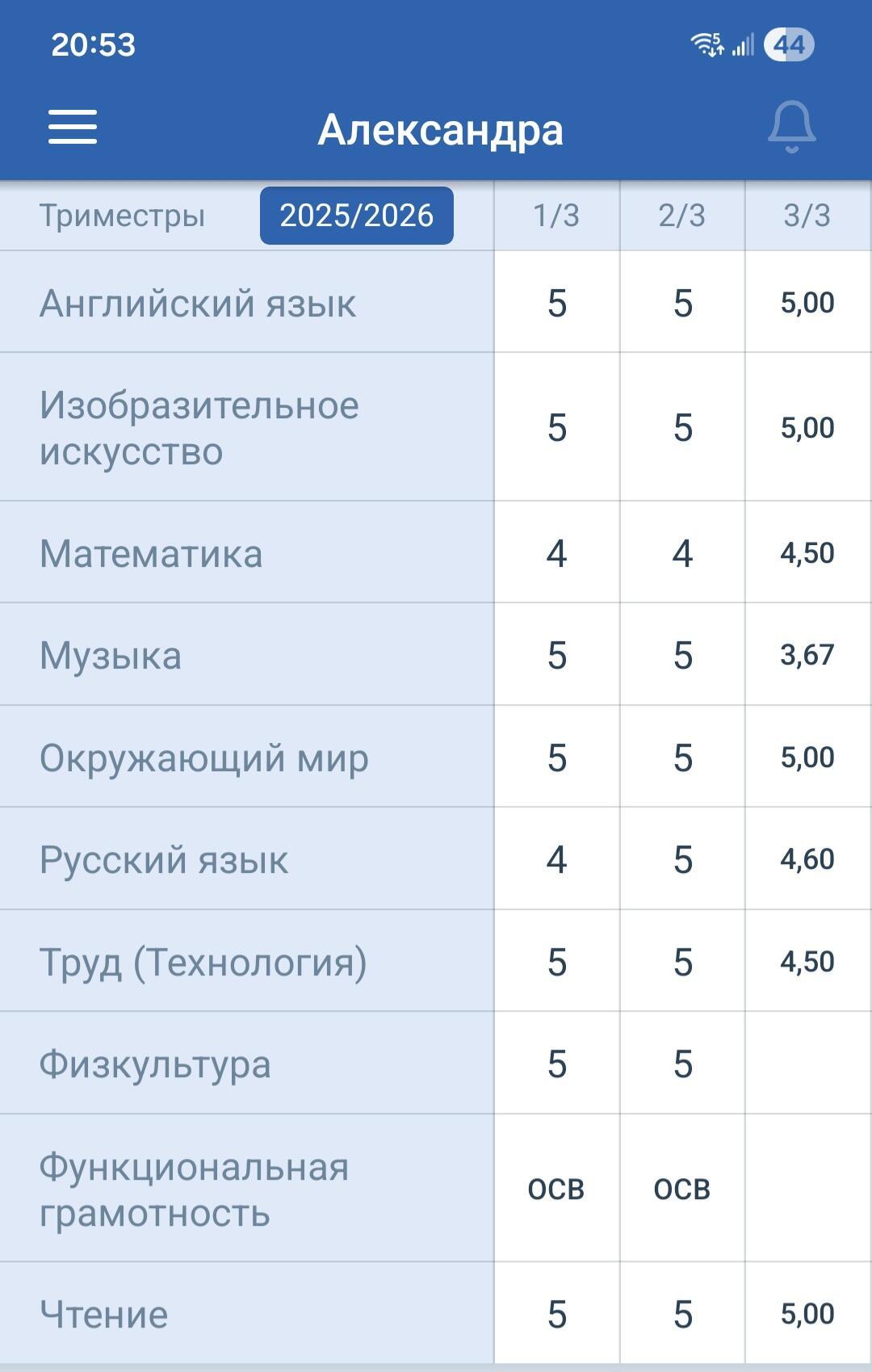Open the Английский язык subject row

198,304
